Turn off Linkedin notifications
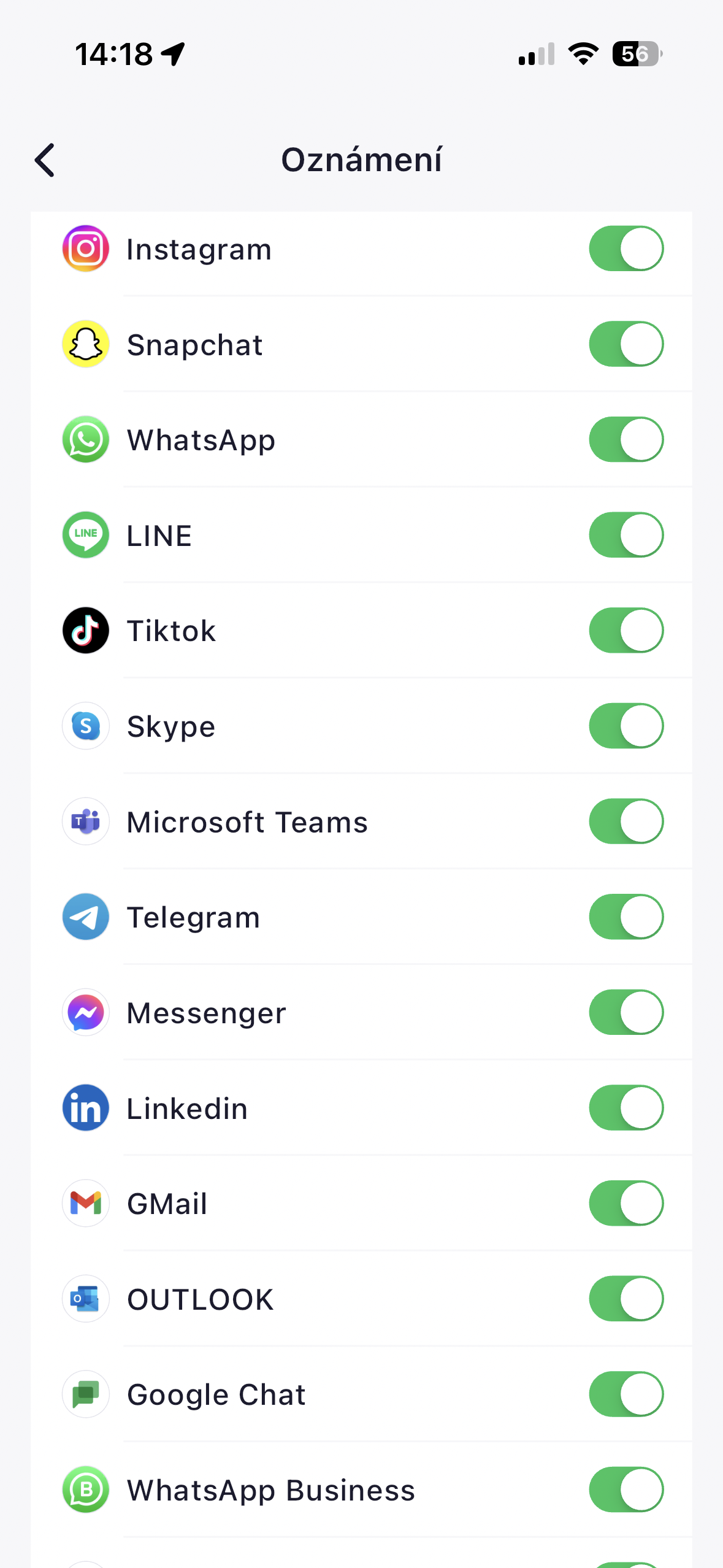The width and height of the screenshot is (723, 1568). 625,1108
